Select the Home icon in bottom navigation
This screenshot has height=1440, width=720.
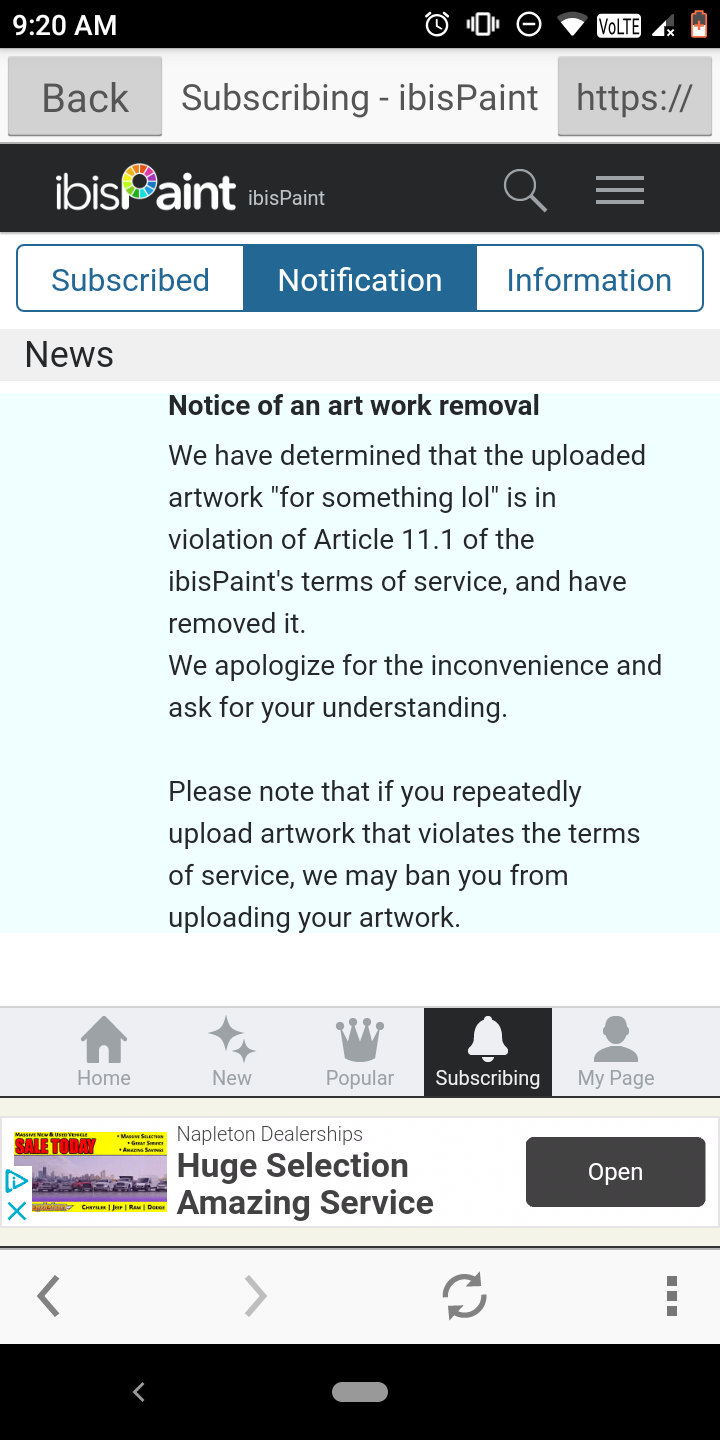[103, 1050]
